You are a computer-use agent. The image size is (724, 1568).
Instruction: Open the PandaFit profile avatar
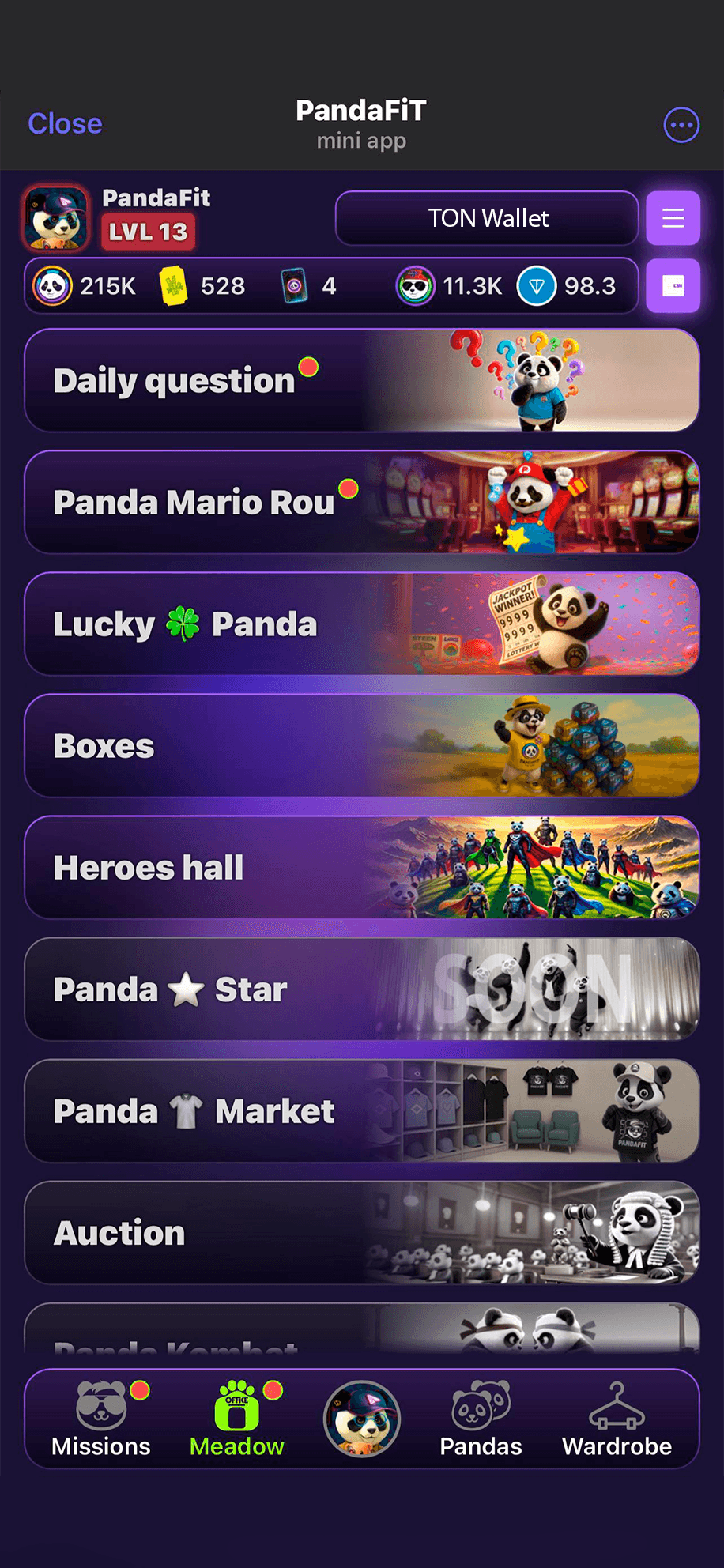(x=56, y=218)
